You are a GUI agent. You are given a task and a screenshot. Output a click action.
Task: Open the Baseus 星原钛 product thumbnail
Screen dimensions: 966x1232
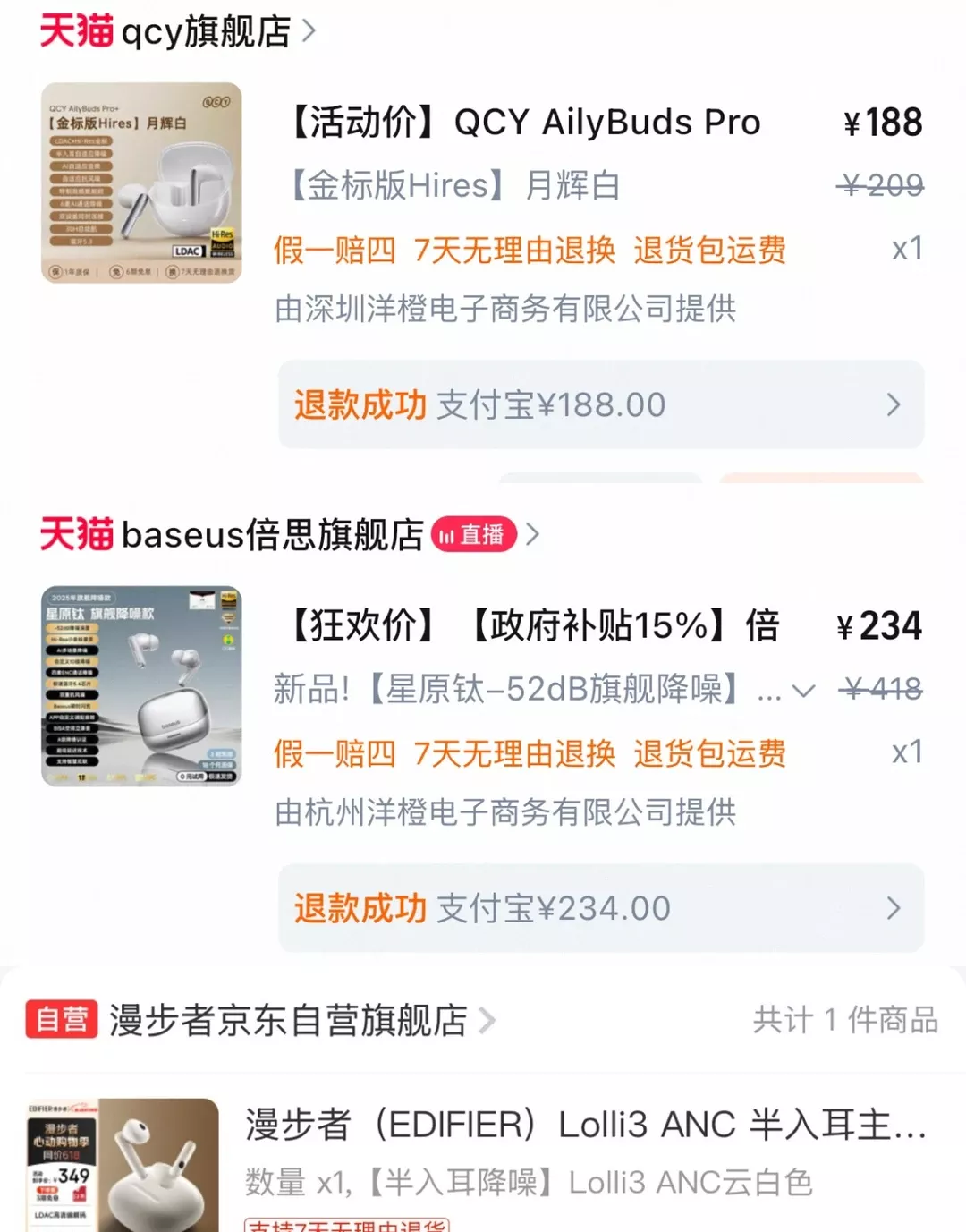[140, 686]
